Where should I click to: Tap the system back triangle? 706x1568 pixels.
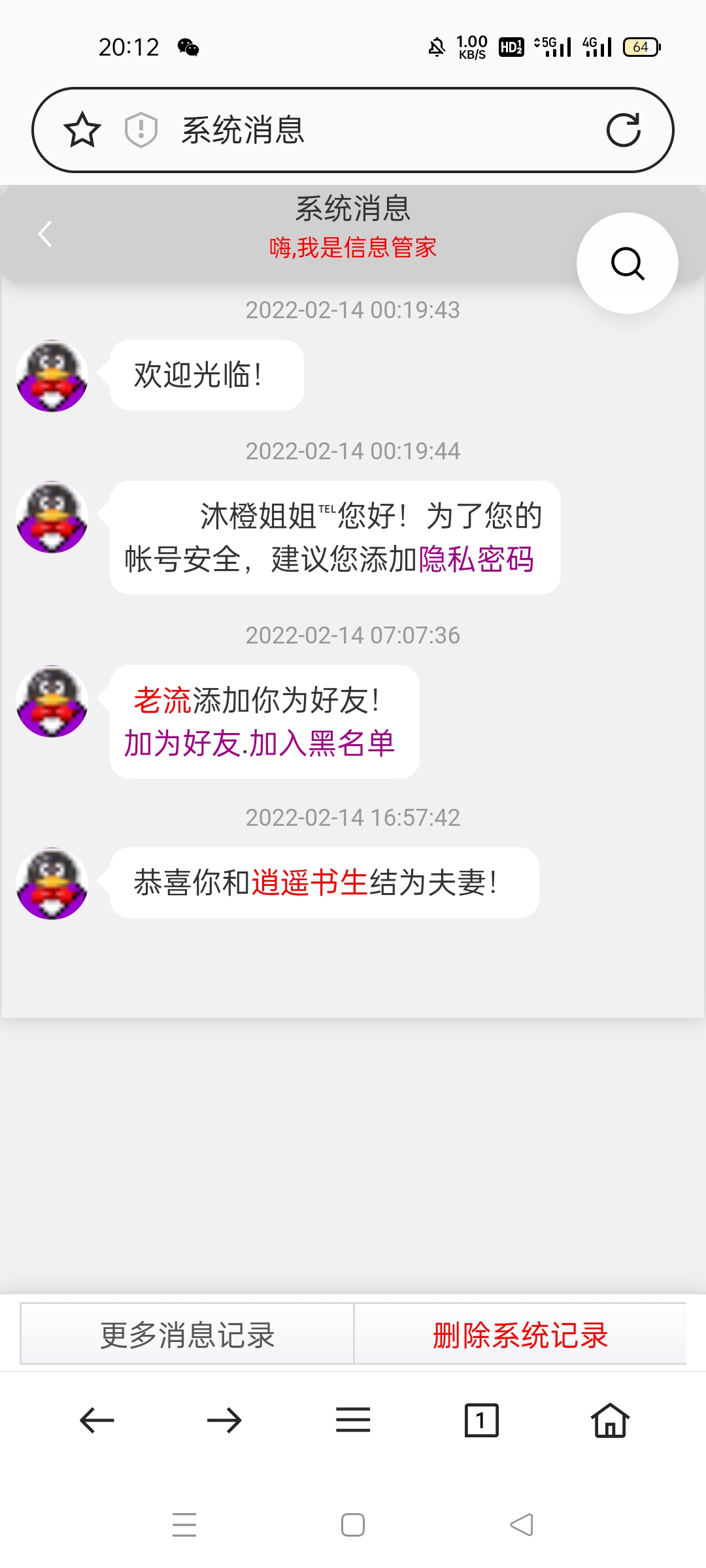pos(522,1525)
